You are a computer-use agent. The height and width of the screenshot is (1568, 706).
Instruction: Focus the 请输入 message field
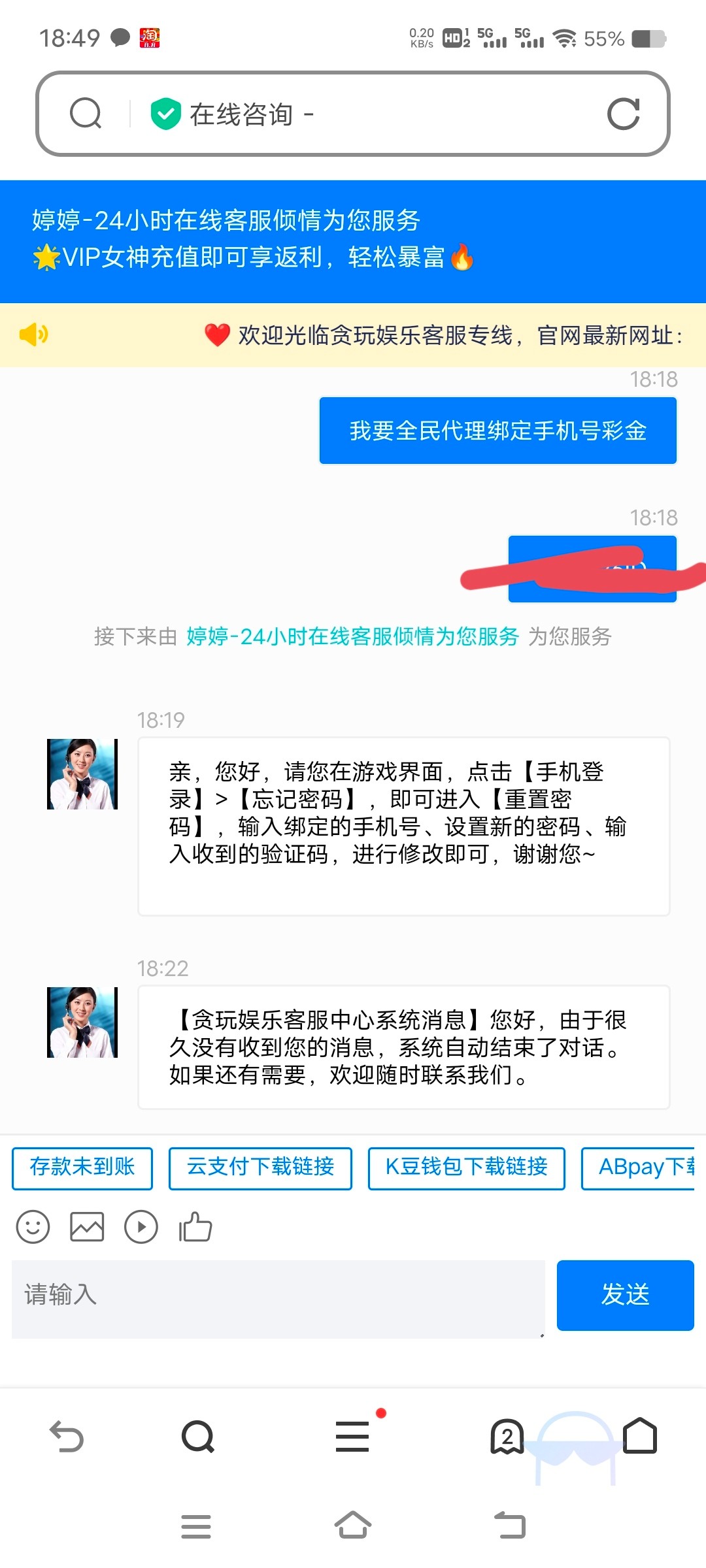(278, 1298)
